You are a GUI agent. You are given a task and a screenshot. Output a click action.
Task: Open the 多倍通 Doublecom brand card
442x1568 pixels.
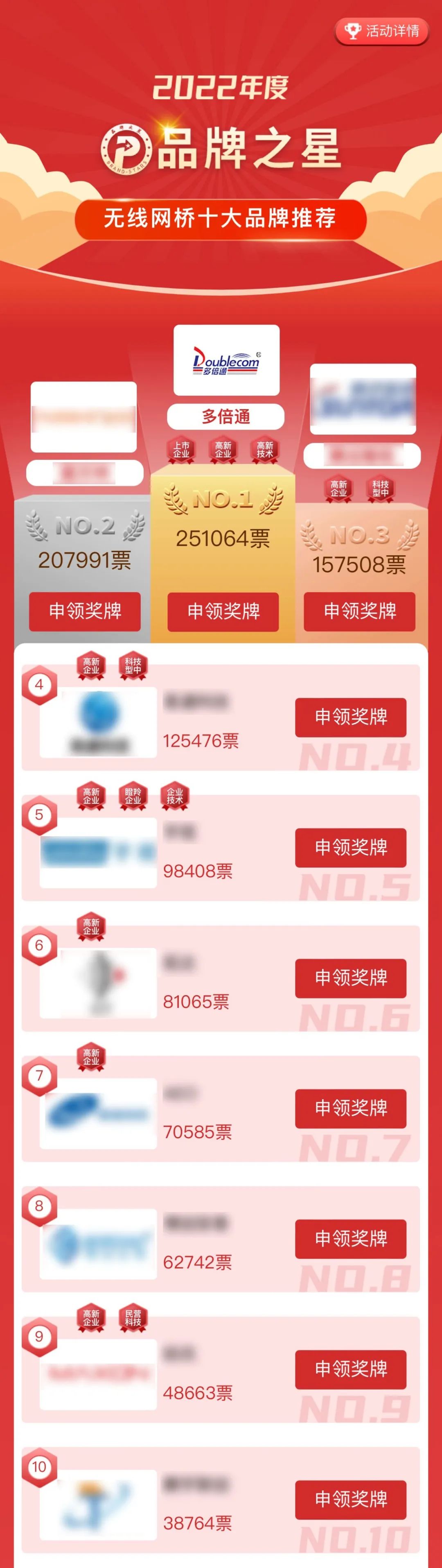(226, 360)
